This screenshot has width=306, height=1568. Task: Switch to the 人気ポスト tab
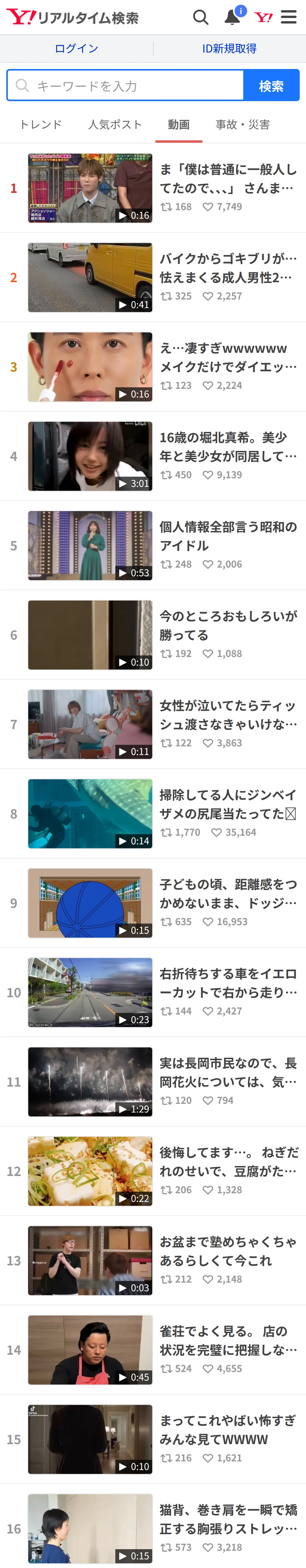[115, 125]
